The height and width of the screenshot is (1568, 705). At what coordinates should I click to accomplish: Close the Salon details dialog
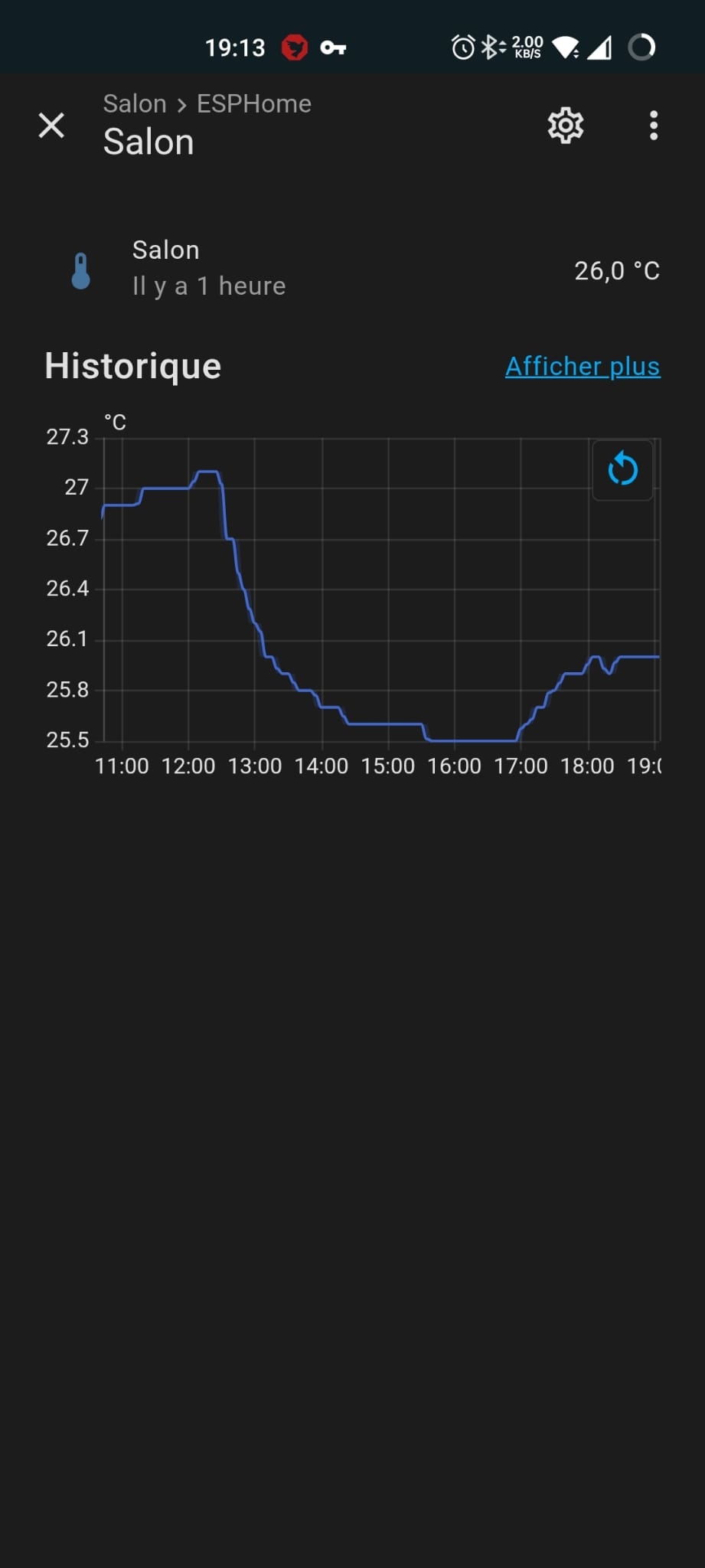(51, 126)
